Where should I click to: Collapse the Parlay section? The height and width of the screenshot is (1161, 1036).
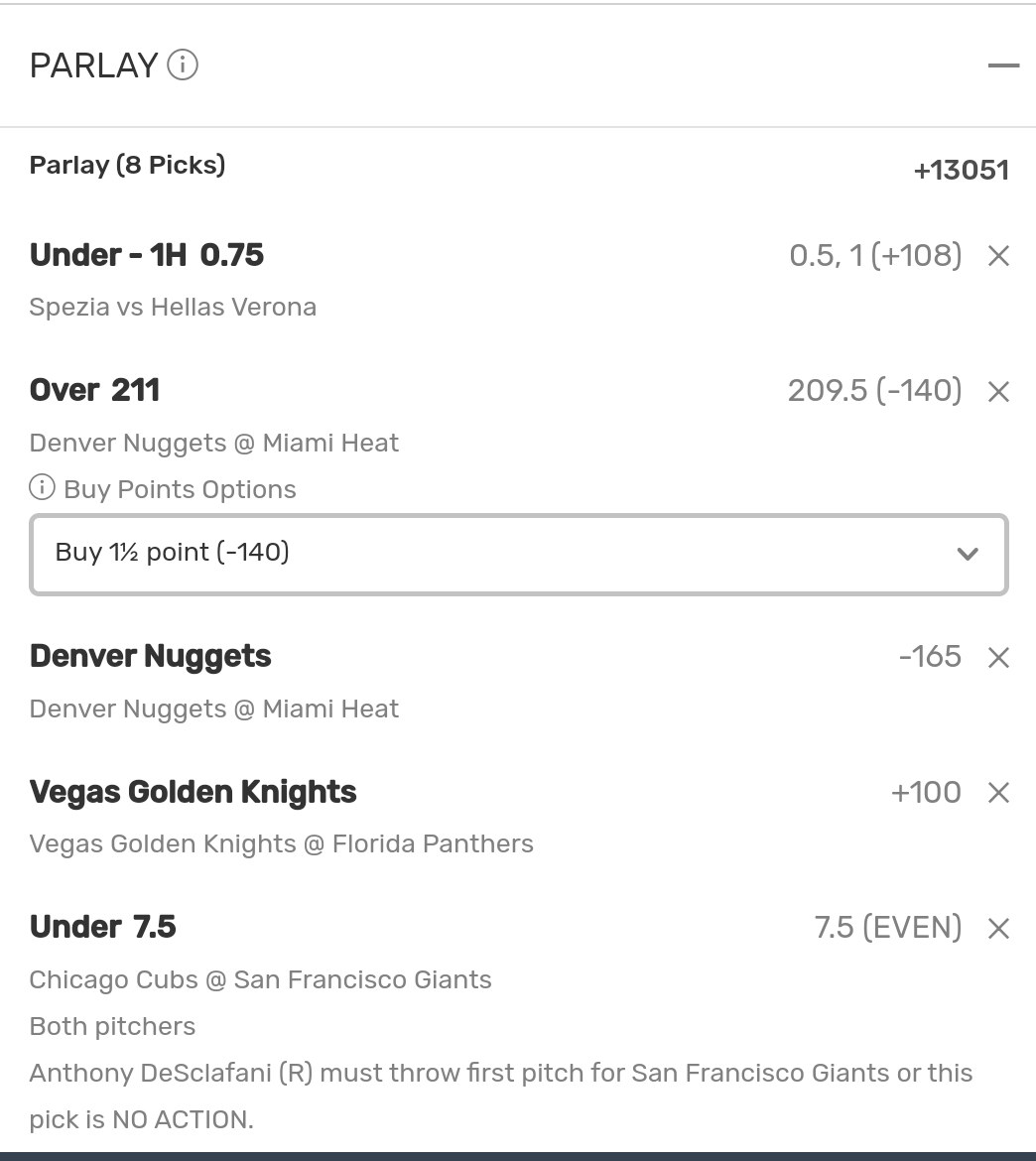[x=1003, y=65]
